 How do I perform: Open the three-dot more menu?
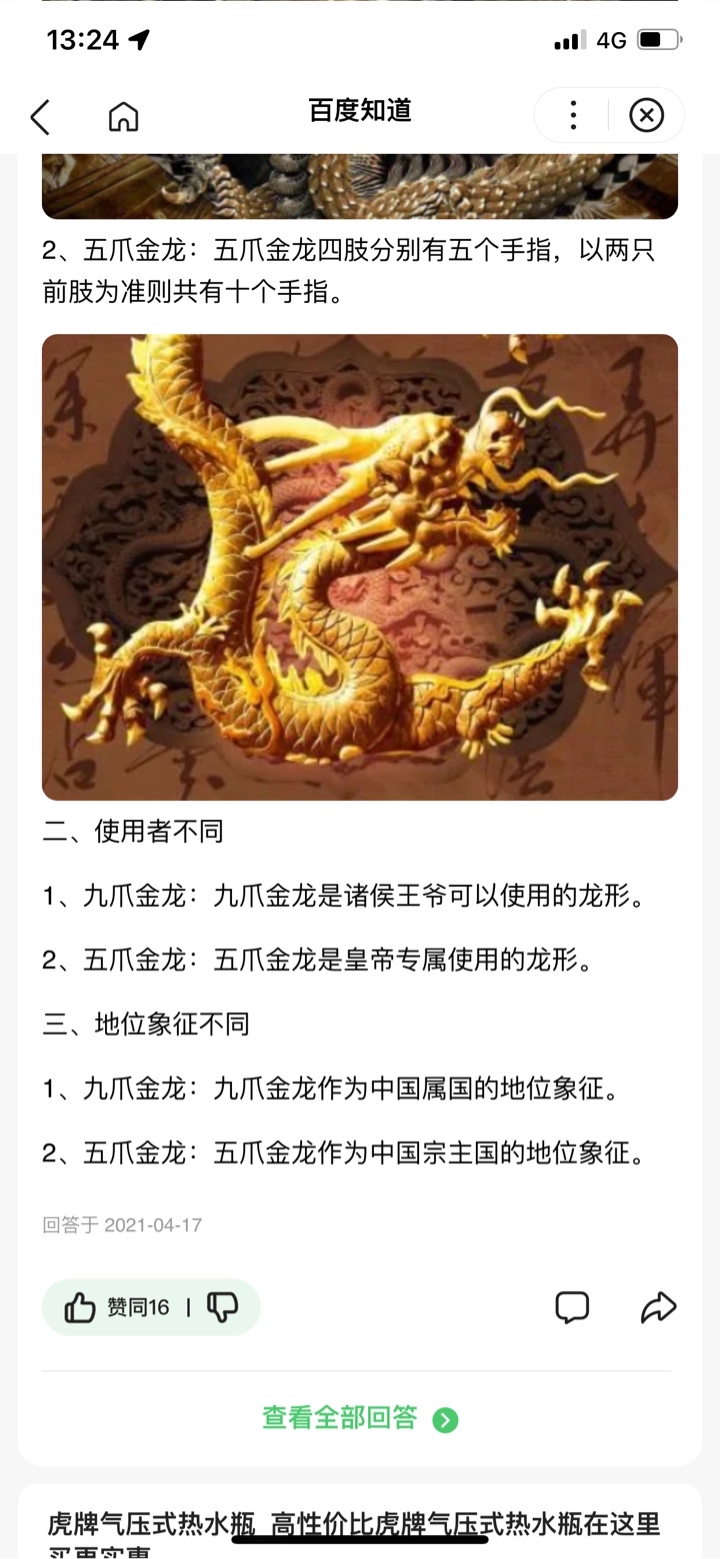point(573,116)
